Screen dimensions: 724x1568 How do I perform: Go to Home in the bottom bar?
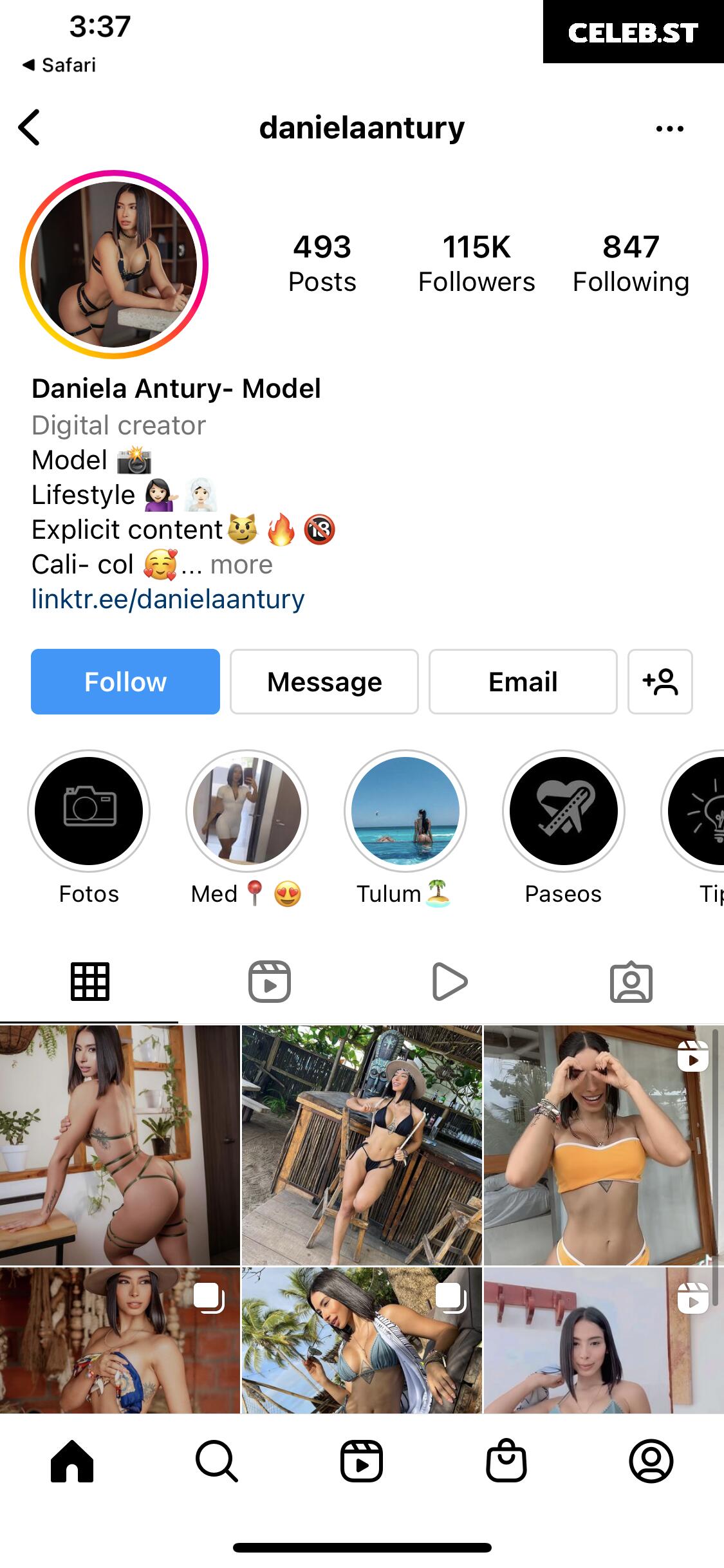(72, 1461)
